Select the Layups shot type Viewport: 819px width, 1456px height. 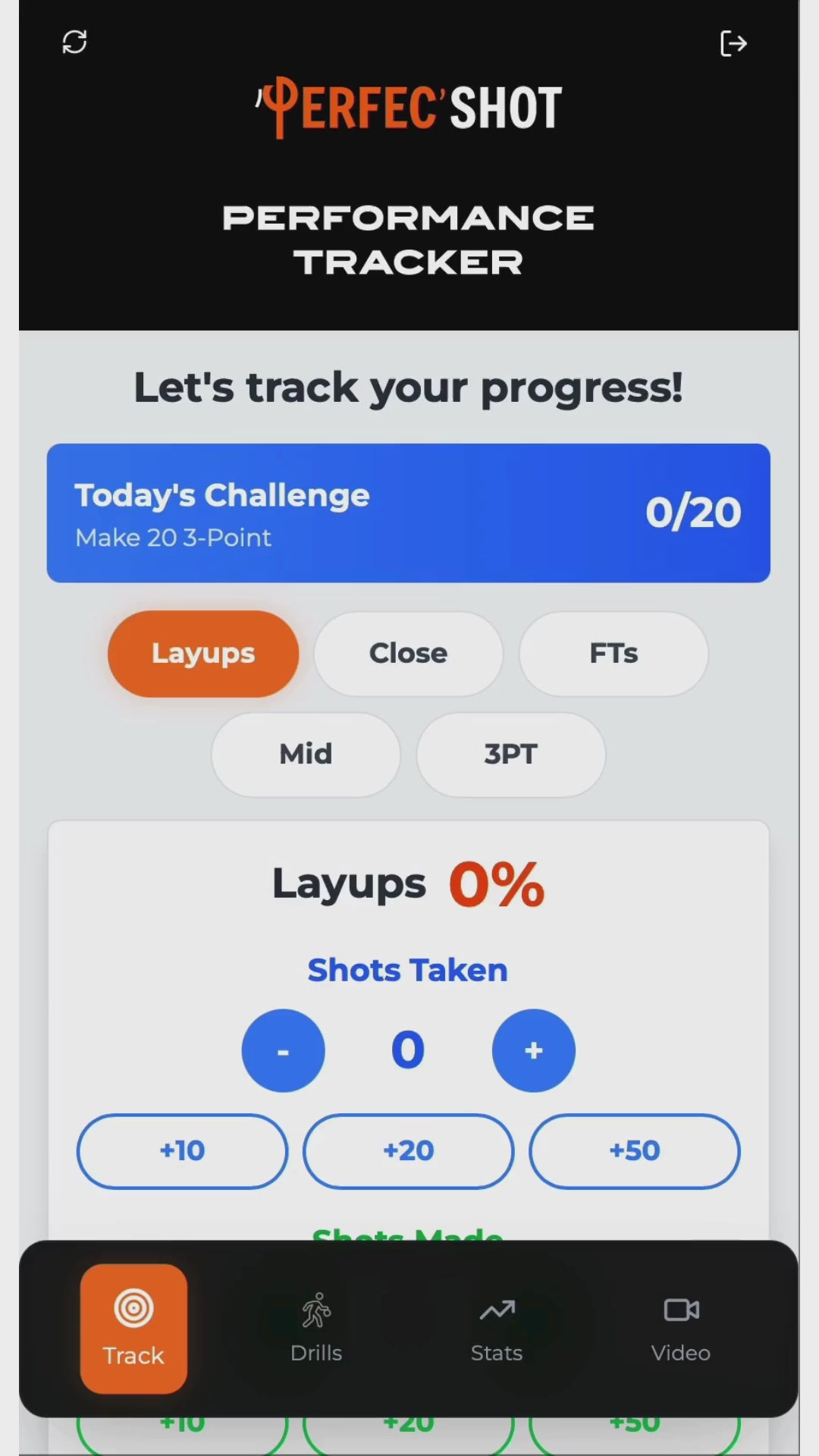[203, 654]
